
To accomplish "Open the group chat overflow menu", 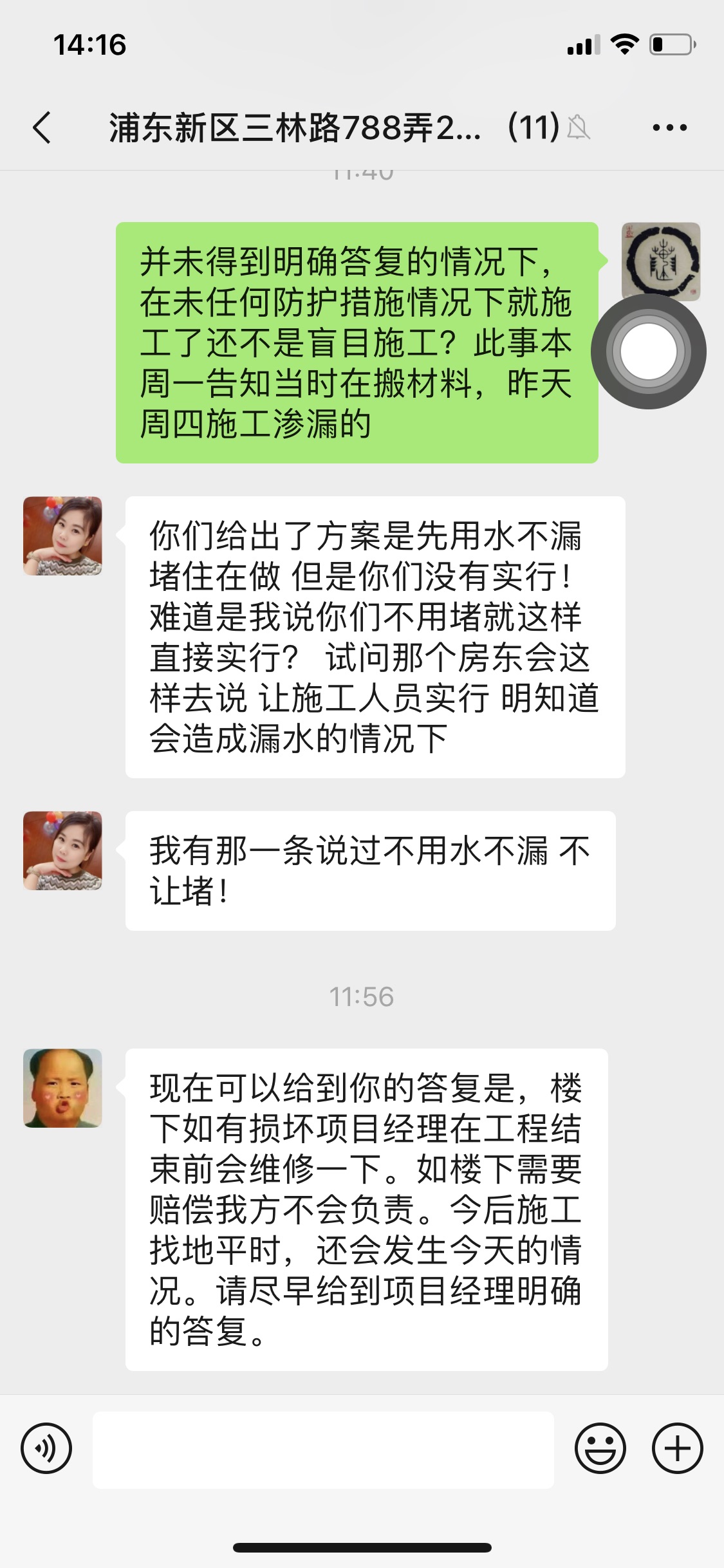I will pyautogui.click(x=669, y=127).
